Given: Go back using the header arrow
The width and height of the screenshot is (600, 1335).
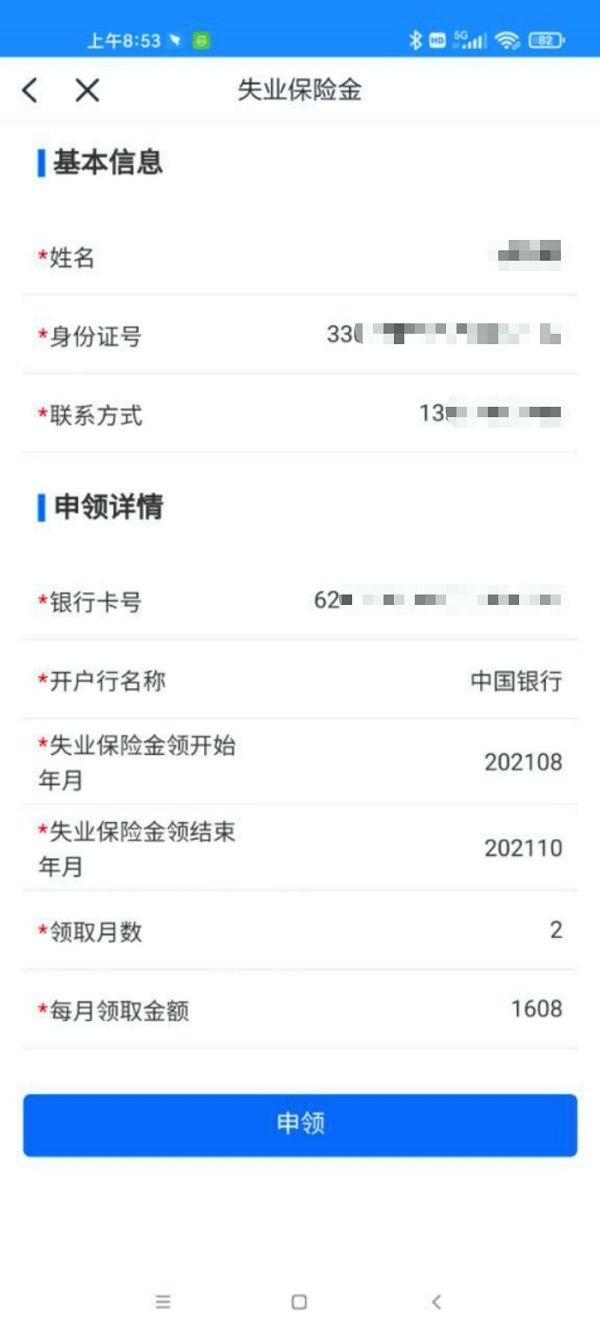Looking at the screenshot, I should 30,90.
